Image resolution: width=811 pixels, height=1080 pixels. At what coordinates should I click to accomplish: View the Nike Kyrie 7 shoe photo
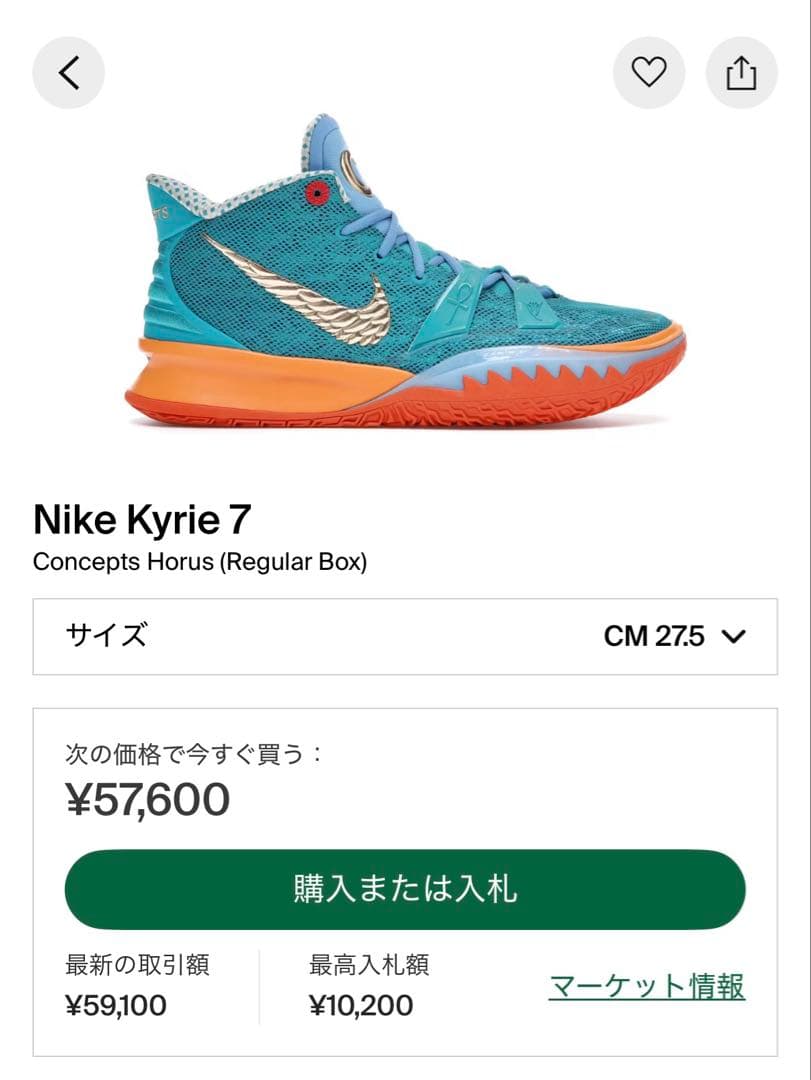point(405,273)
